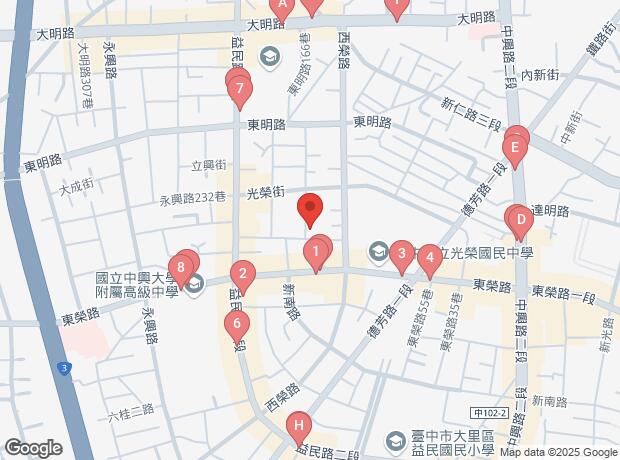Image resolution: width=620 pixels, height=460 pixels.
Task: Tap map marker number 2
Action: click(241, 274)
